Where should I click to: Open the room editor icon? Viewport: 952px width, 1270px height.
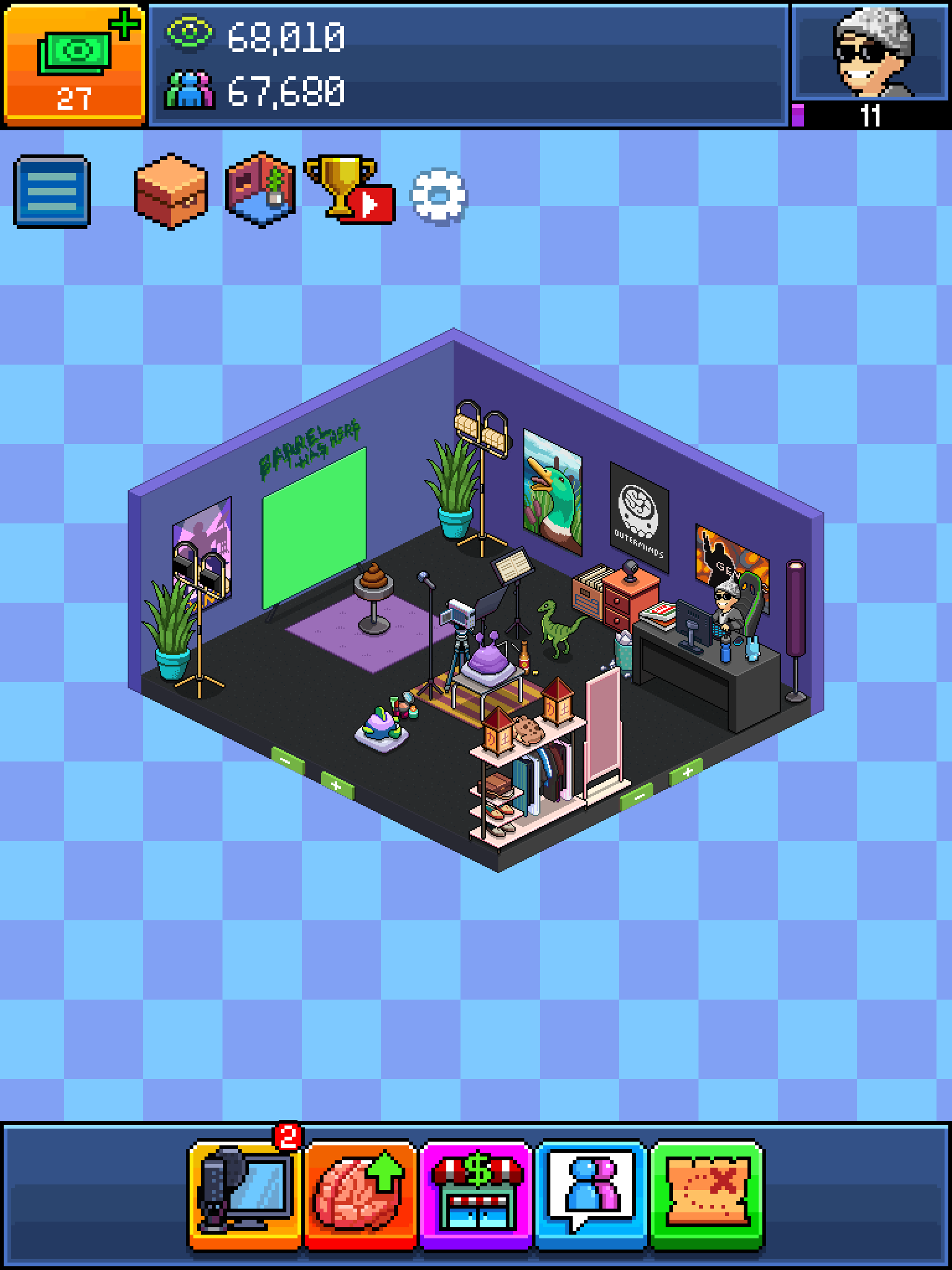(260, 190)
